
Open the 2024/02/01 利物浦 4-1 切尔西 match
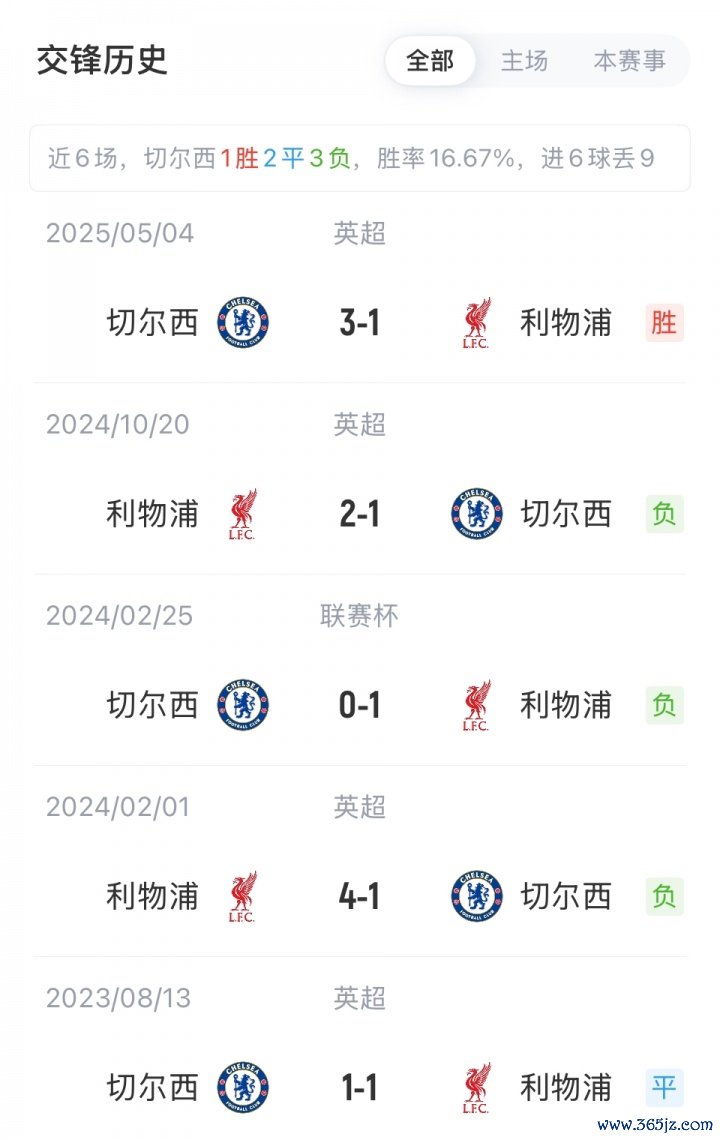click(360, 896)
